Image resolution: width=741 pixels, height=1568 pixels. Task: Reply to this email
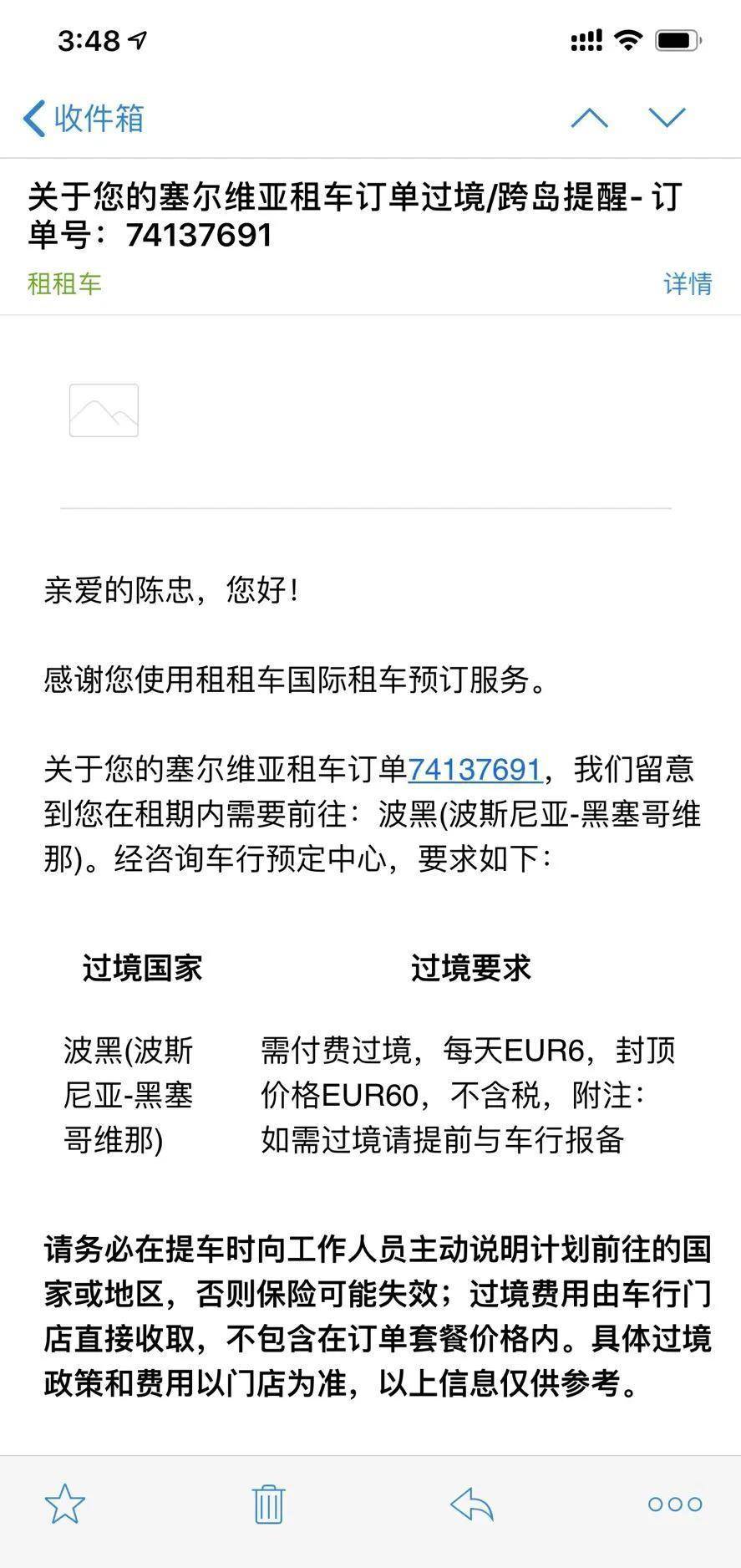[x=472, y=1504]
